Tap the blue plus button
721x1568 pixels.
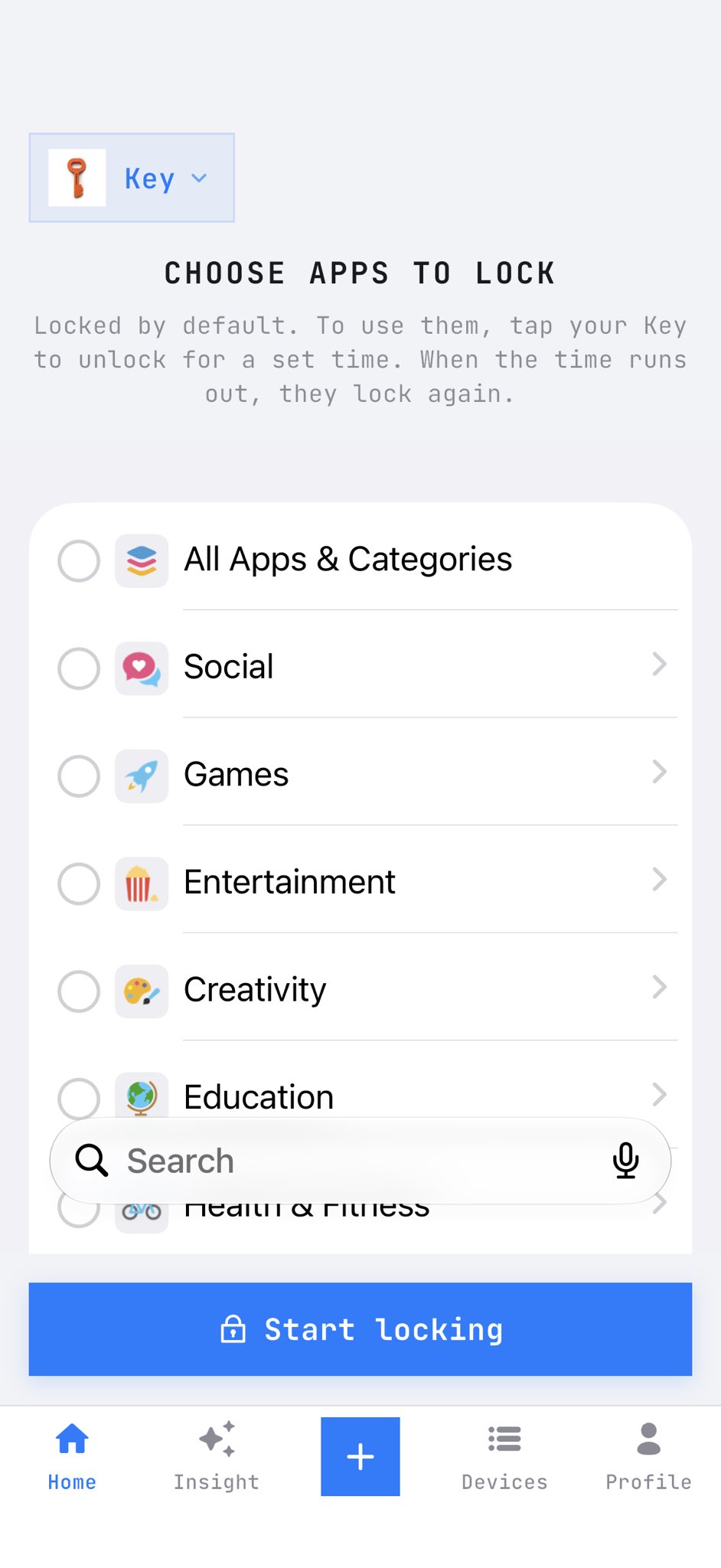click(360, 1456)
